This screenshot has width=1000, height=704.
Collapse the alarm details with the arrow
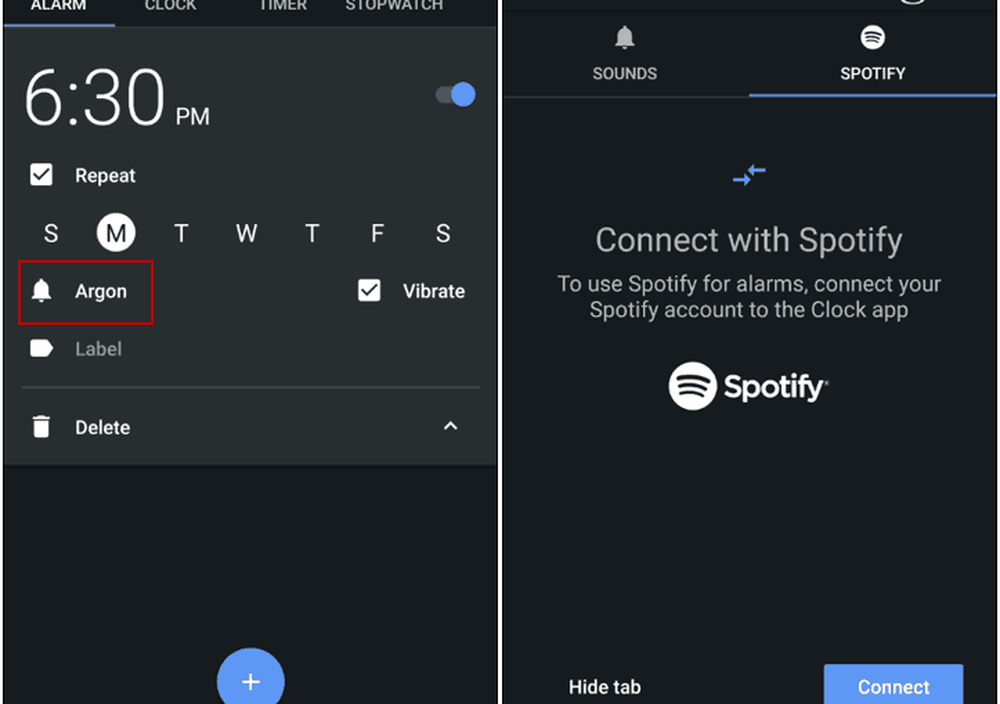451,426
